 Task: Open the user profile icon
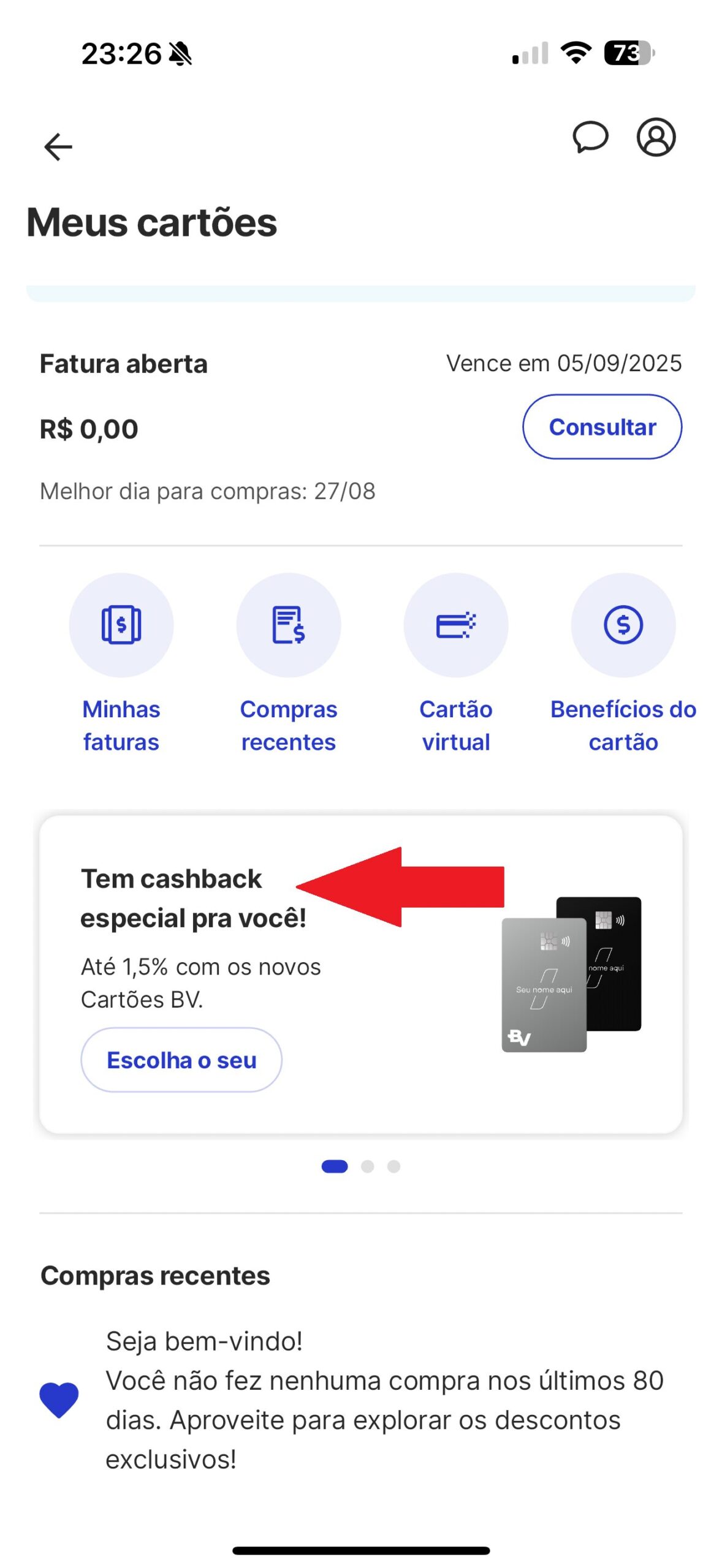point(655,137)
